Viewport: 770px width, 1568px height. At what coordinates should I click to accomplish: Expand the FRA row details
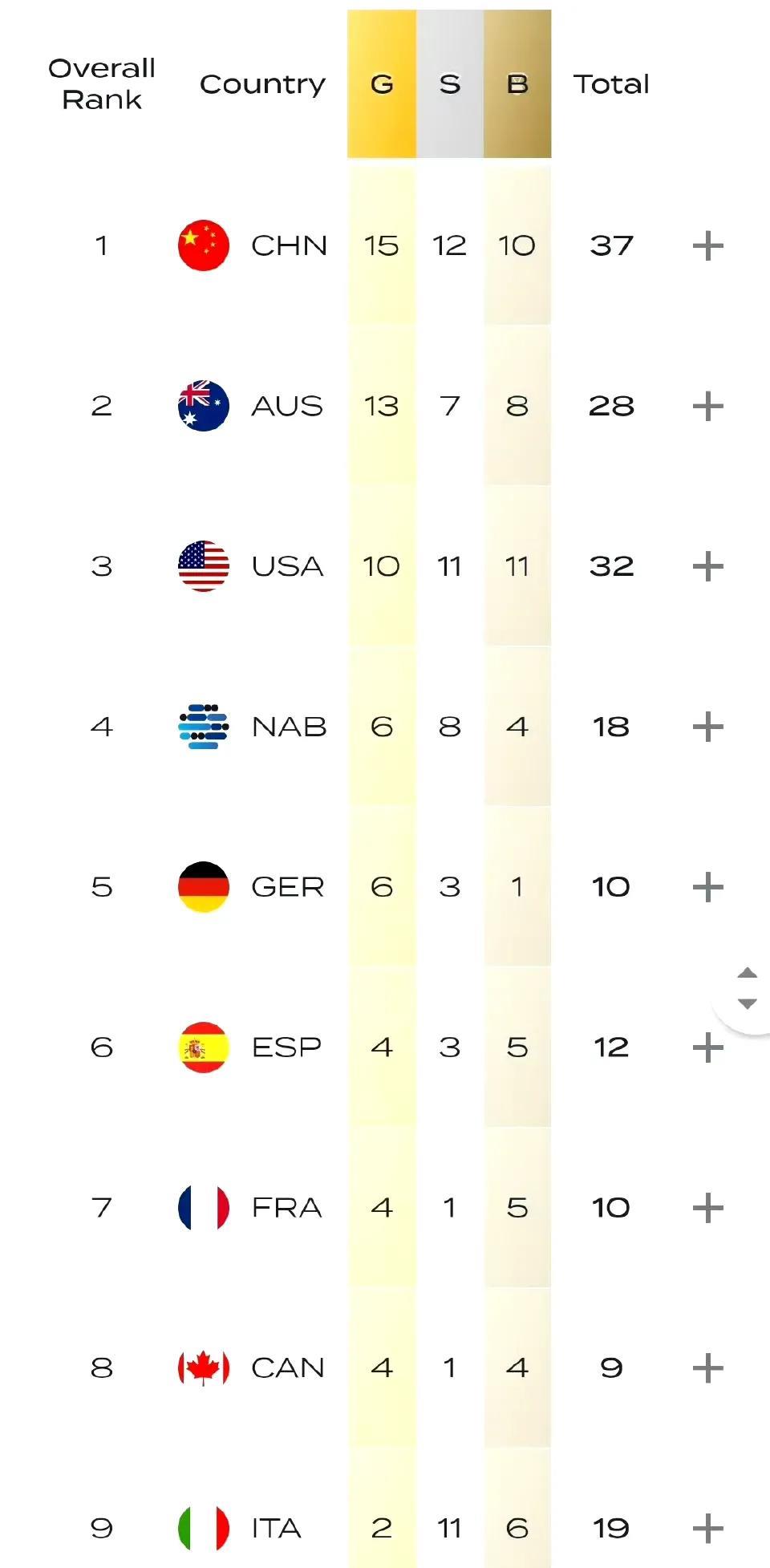(707, 1208)
